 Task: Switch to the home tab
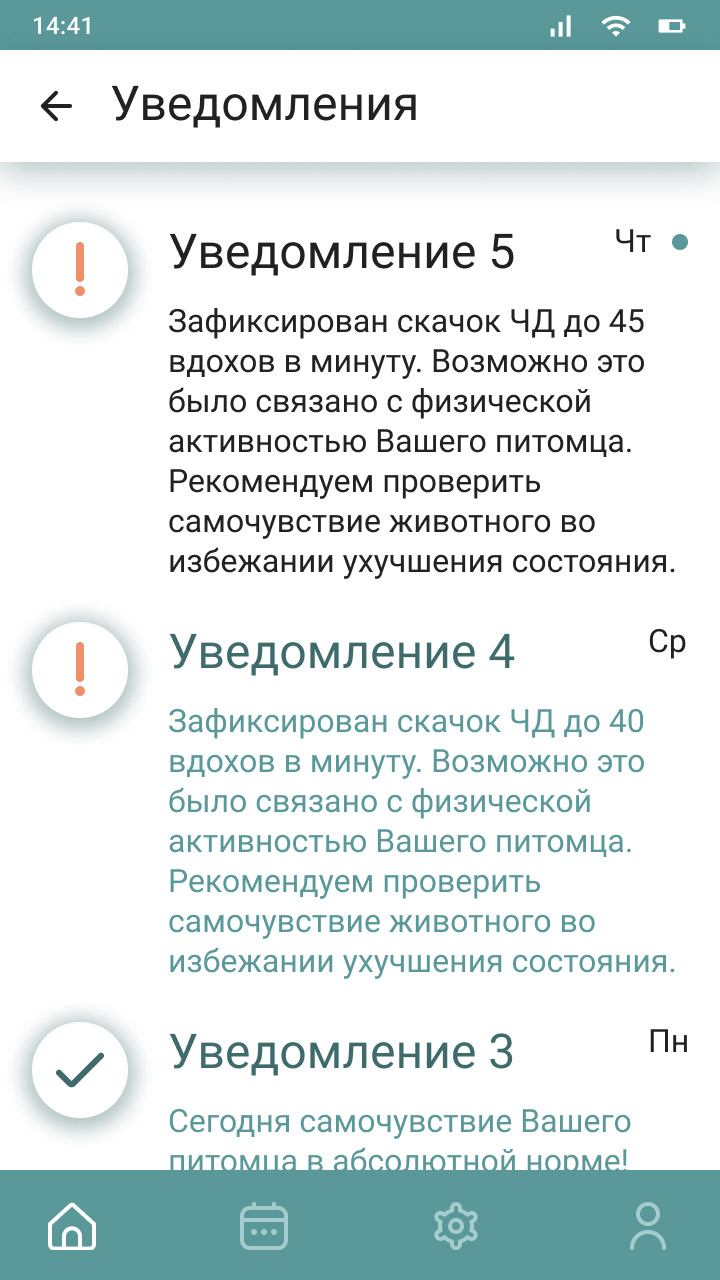click(x=72, y=1226)
